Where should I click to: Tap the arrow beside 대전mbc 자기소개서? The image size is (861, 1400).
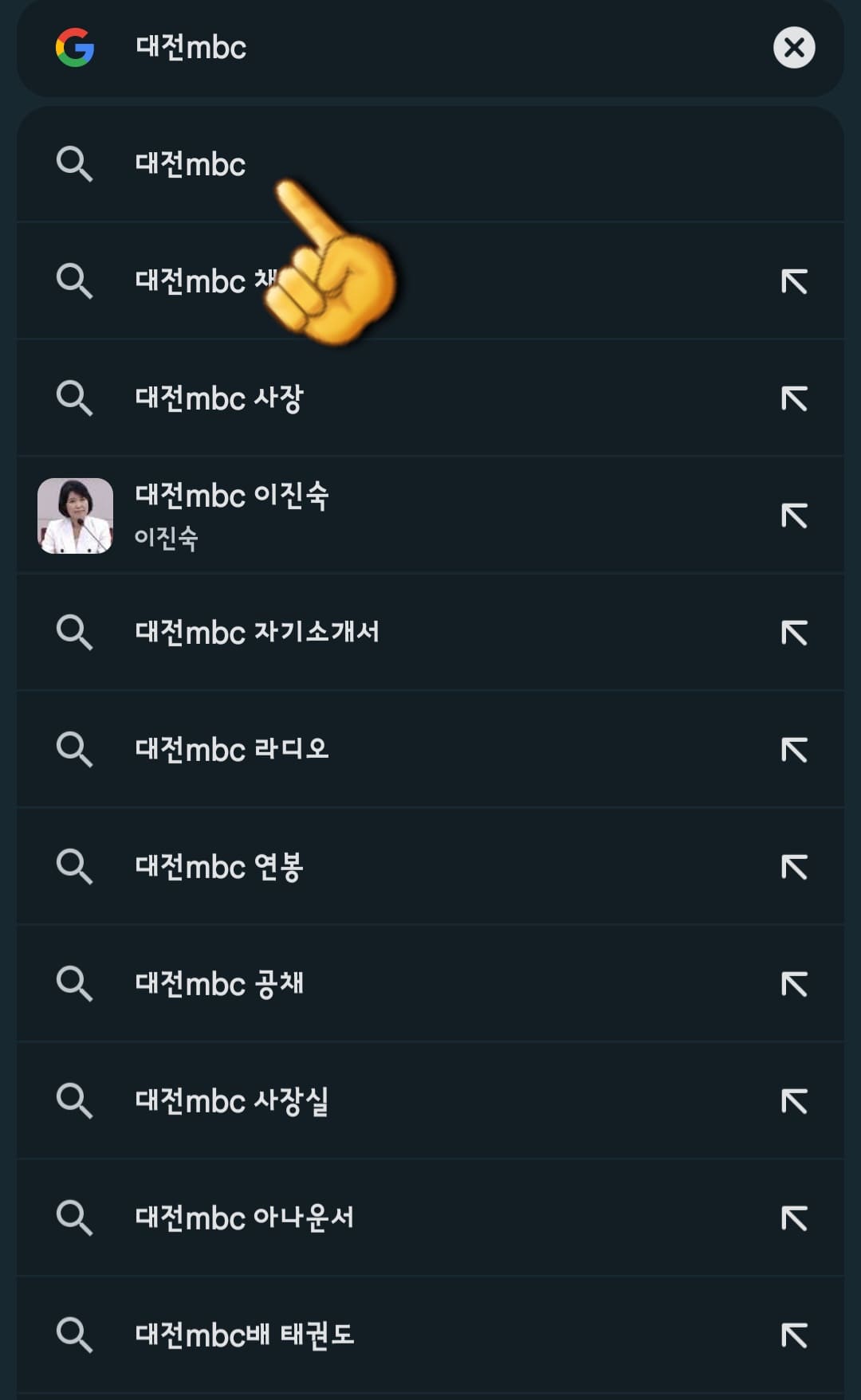coord(792,632)
